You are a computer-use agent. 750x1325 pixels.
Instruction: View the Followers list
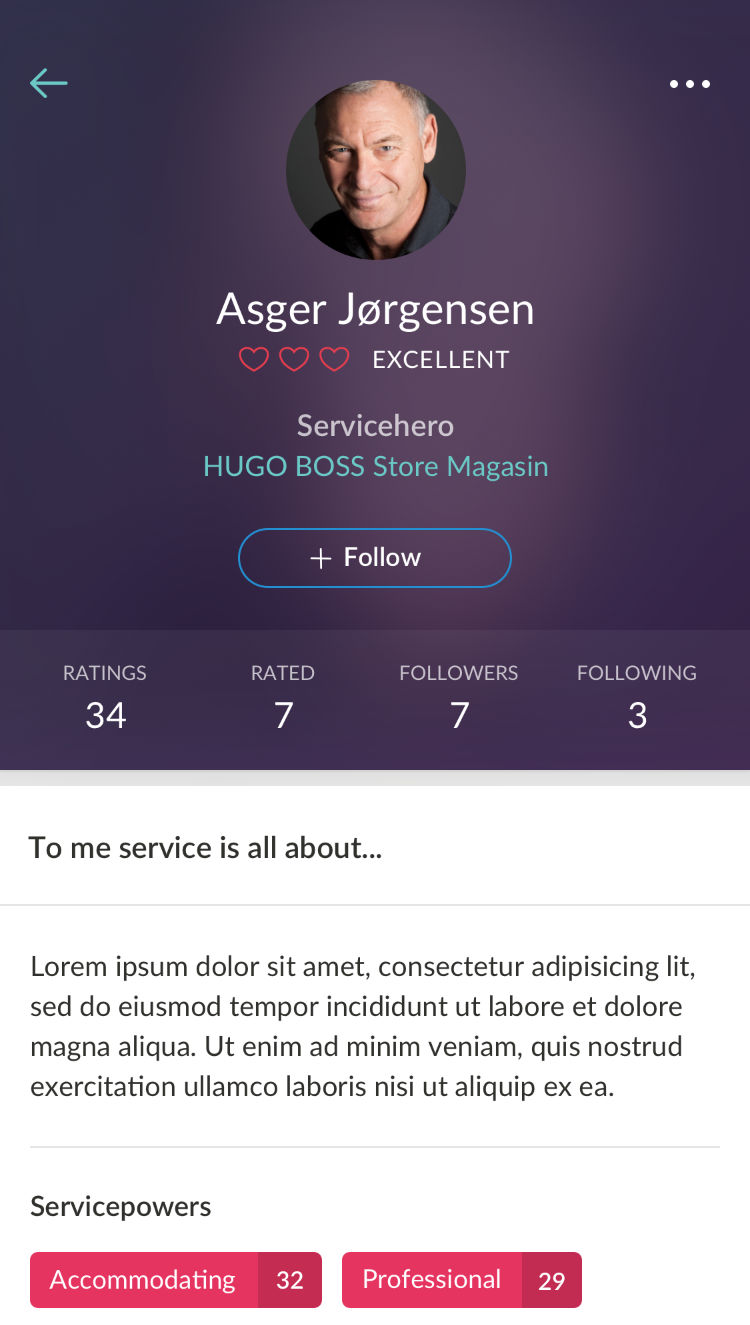(x=459, y=698)
